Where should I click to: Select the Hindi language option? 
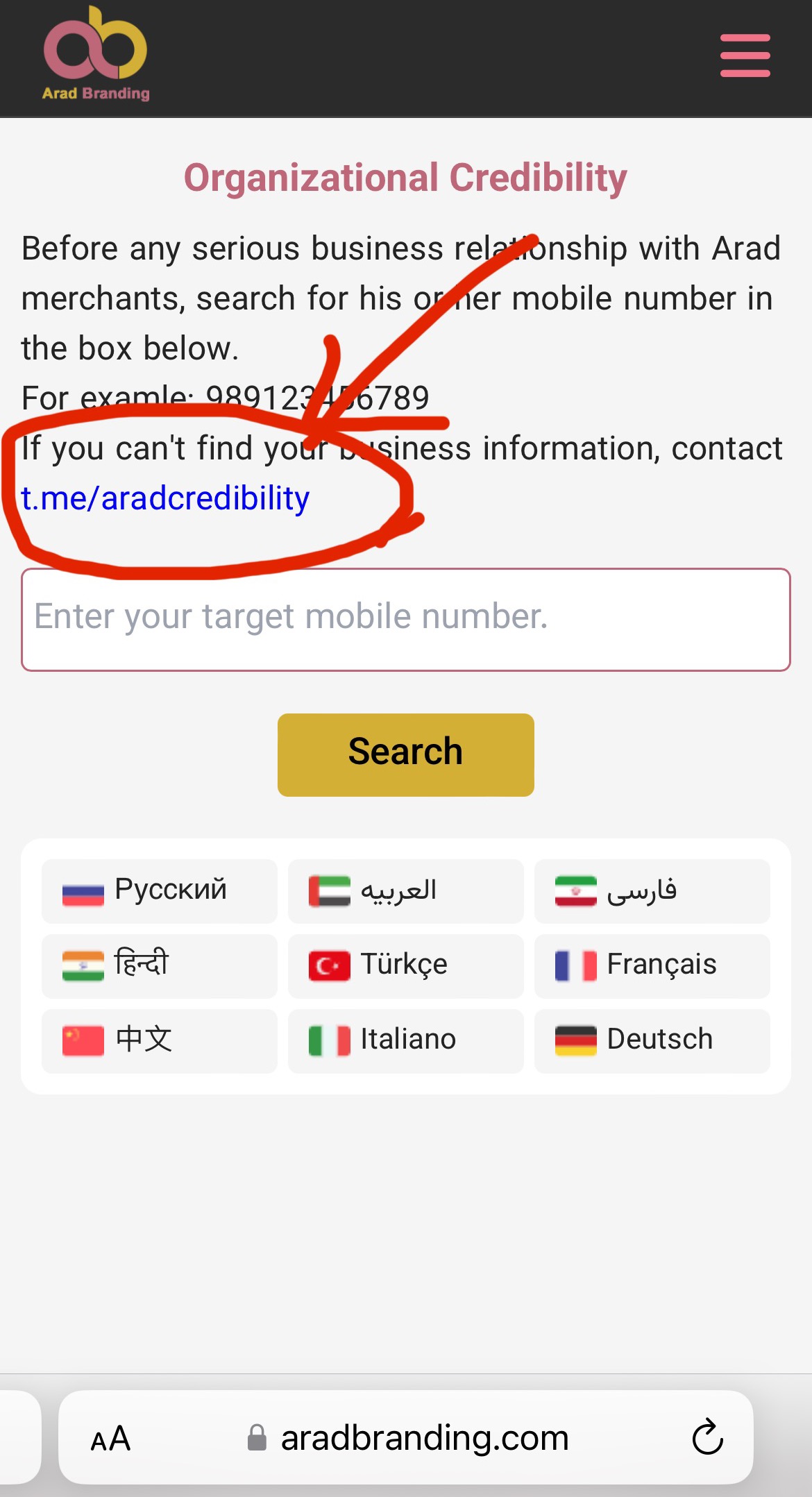point(159,965)
